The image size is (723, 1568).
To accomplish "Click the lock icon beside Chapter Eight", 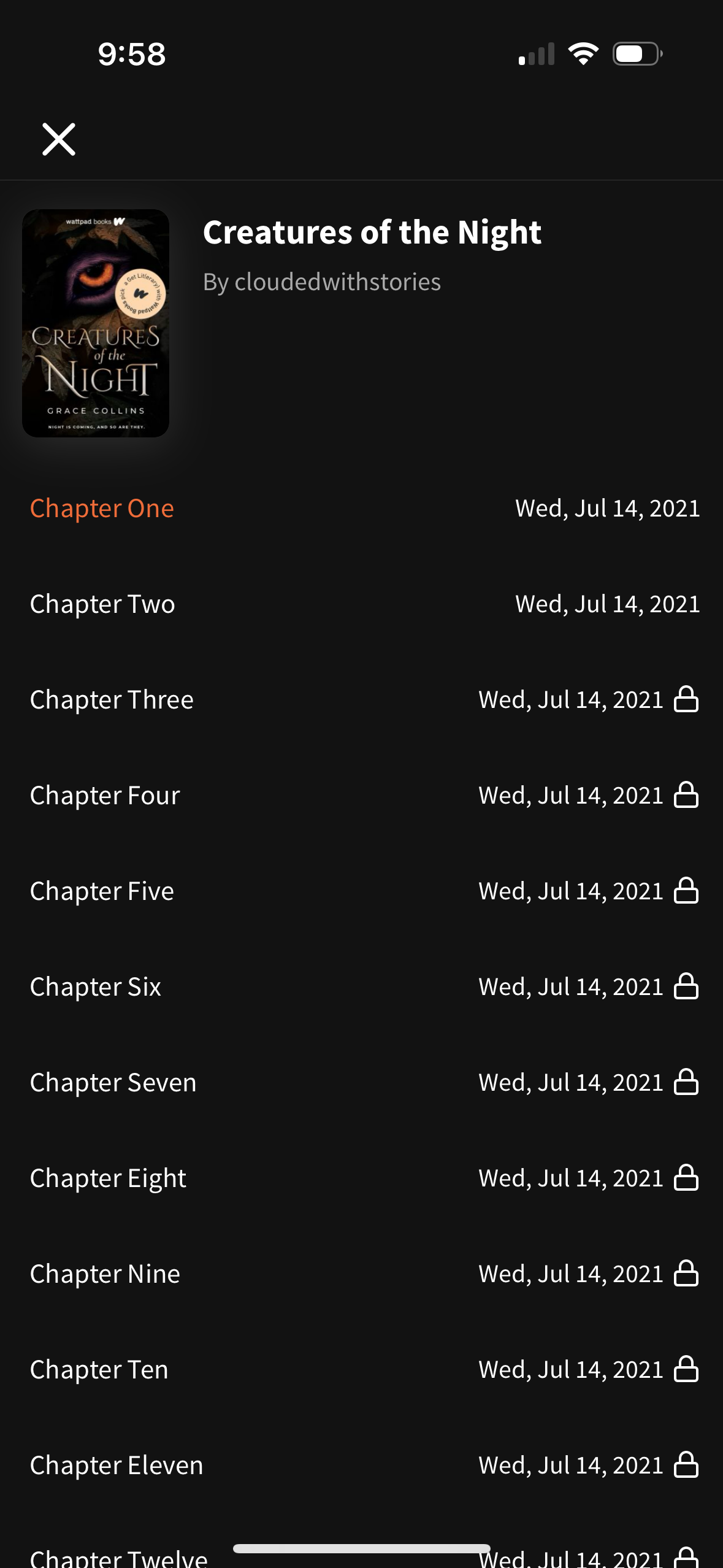I will (x=687, y=1178).
